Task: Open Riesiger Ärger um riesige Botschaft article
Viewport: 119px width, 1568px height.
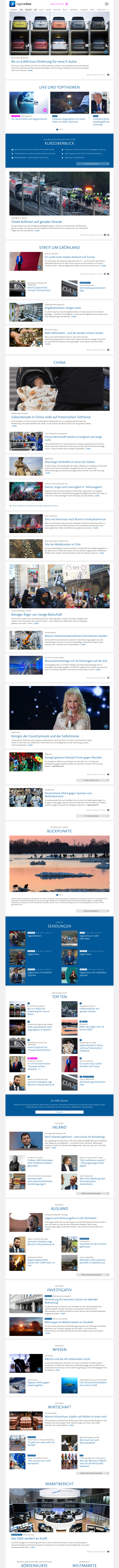Action: point(36,614)
